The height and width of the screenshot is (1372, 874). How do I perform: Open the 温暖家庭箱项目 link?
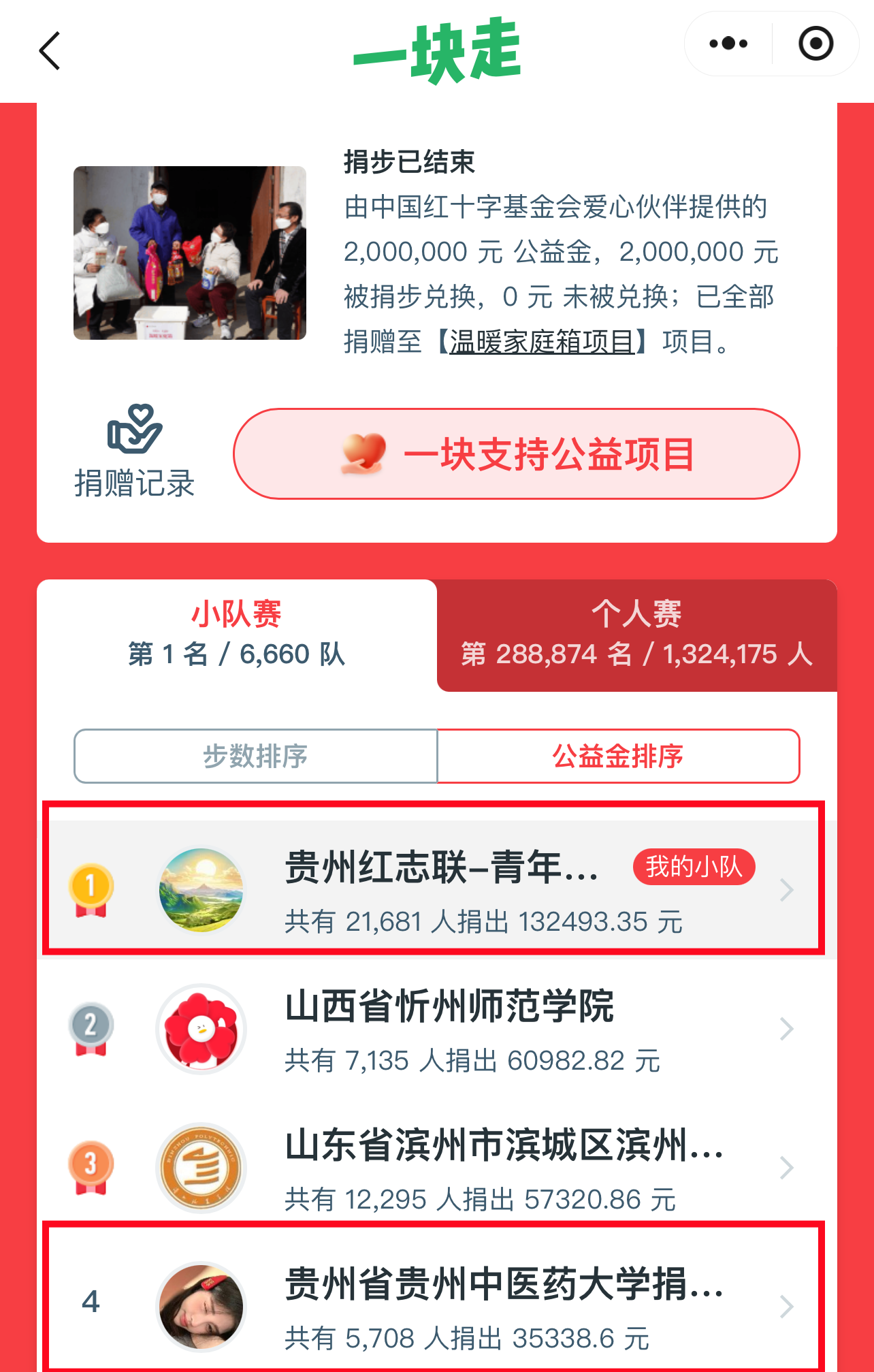[542, 342]
